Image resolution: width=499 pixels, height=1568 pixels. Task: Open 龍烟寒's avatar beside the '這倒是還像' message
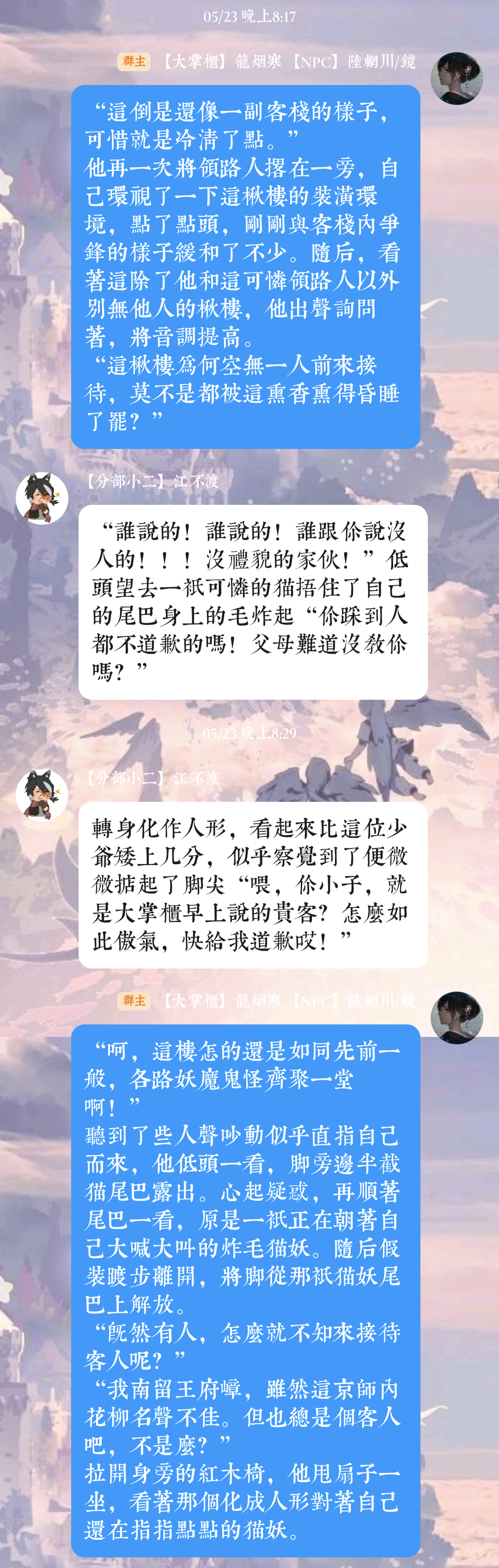coord(456,79)
